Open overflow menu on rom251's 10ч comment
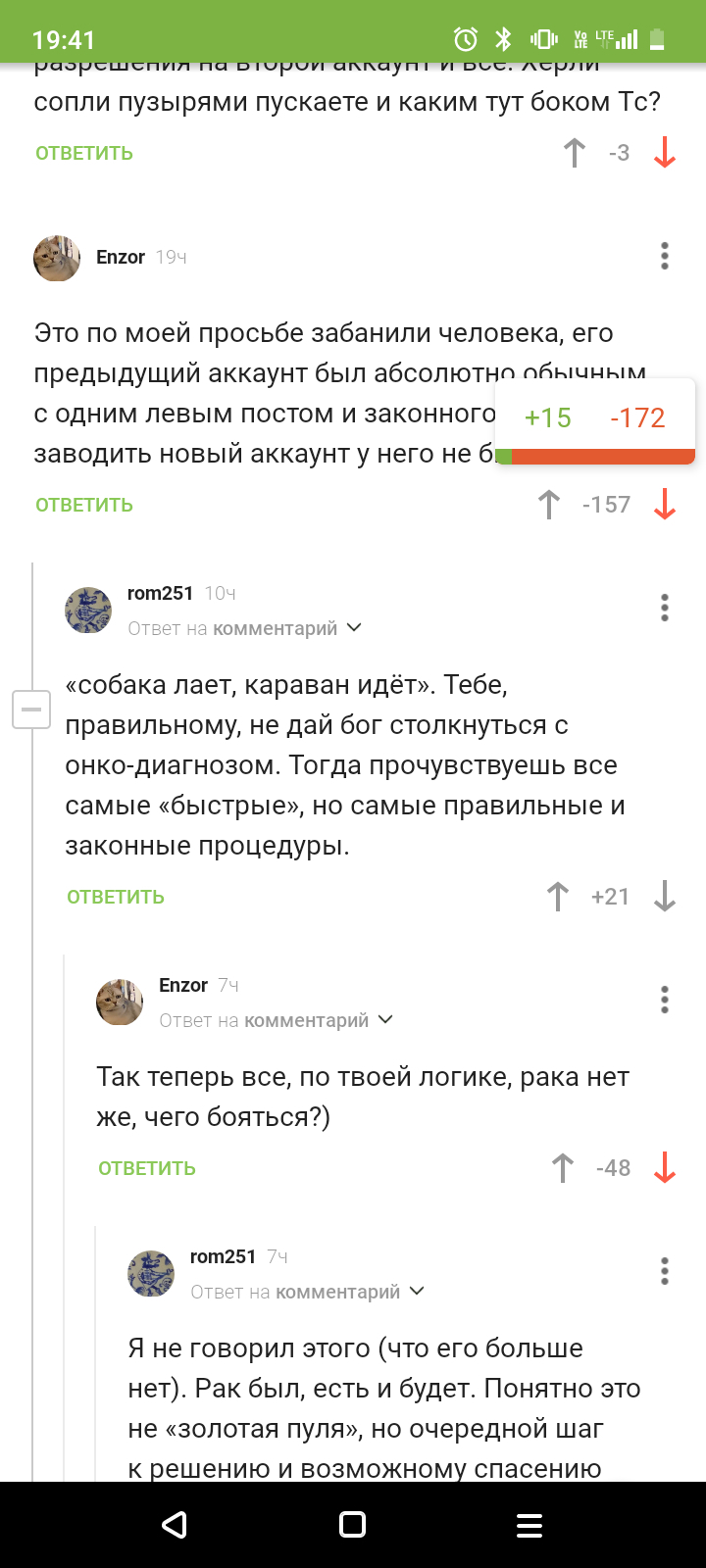The image size is (706, 1568). pyautogui.click(x=665, y=609)
